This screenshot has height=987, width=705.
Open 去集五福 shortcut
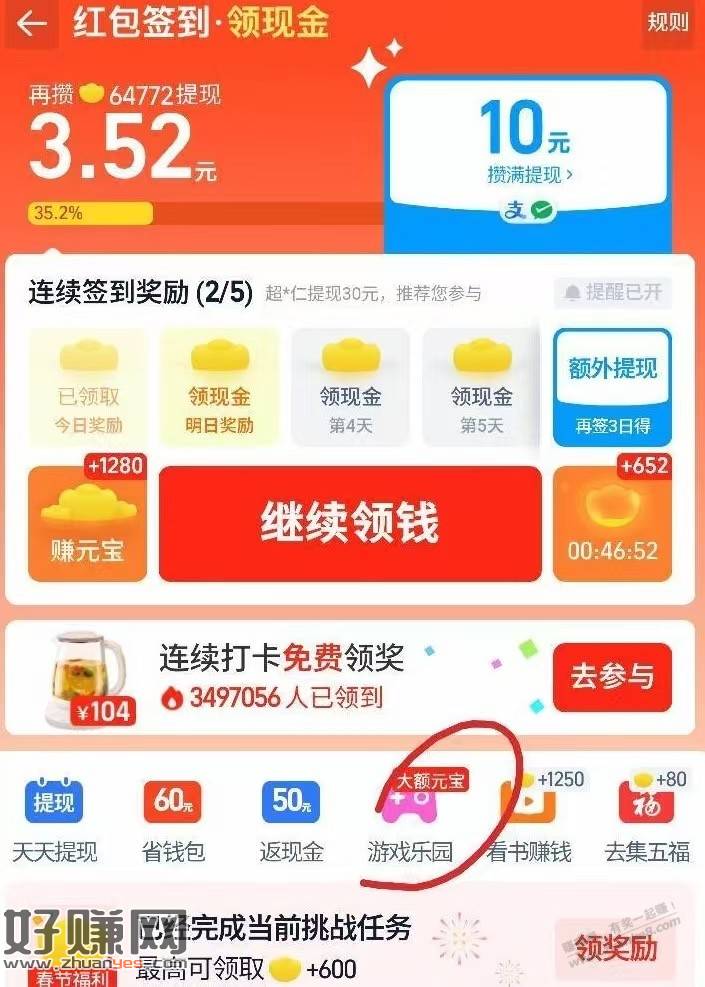tap(647, 822)
